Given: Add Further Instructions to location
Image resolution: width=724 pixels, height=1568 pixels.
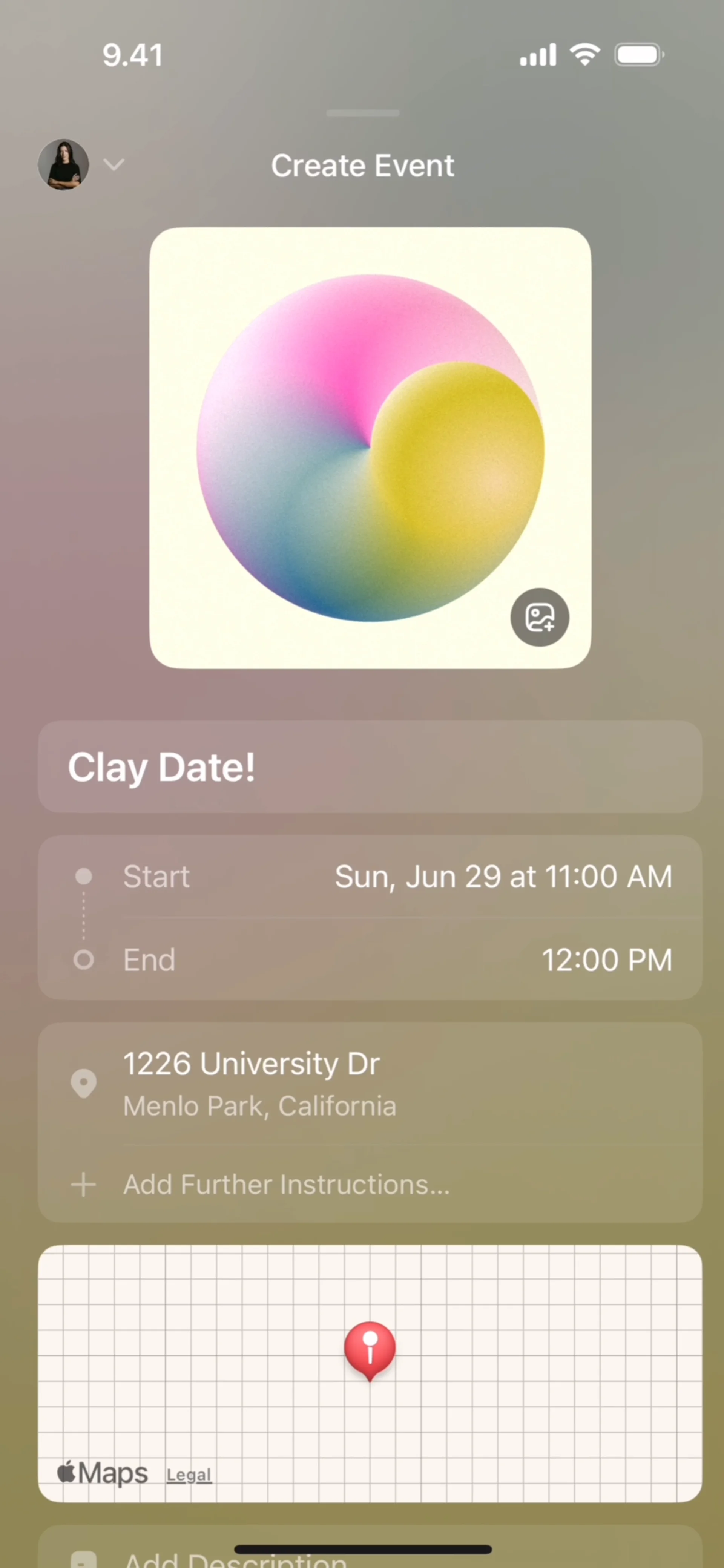Looking at the screenshot, I should [286, 1185].
